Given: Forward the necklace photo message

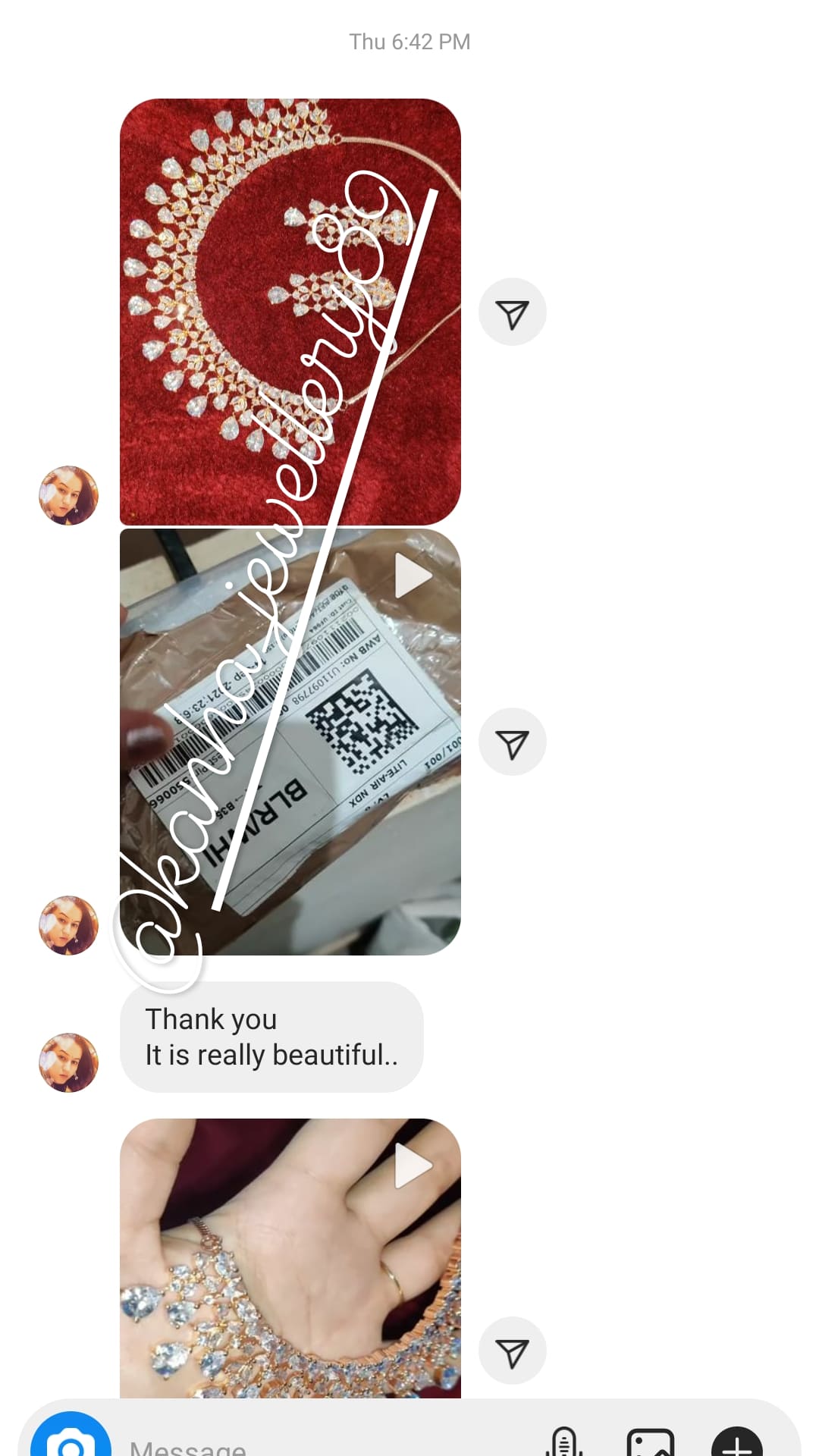Looking at the screenshot, I should (512, 312).
